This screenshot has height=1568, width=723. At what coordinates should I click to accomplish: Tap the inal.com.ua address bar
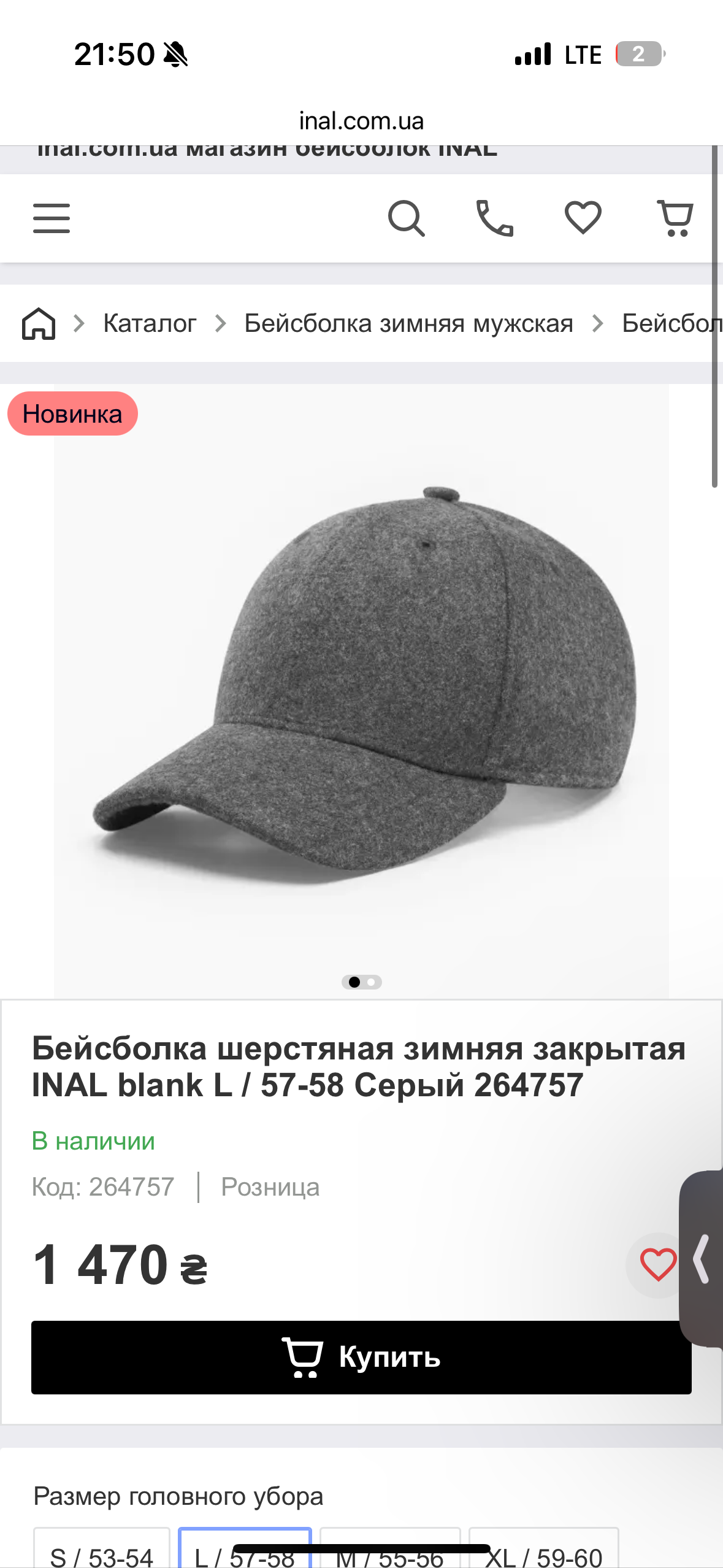click(x=361, y=121)
